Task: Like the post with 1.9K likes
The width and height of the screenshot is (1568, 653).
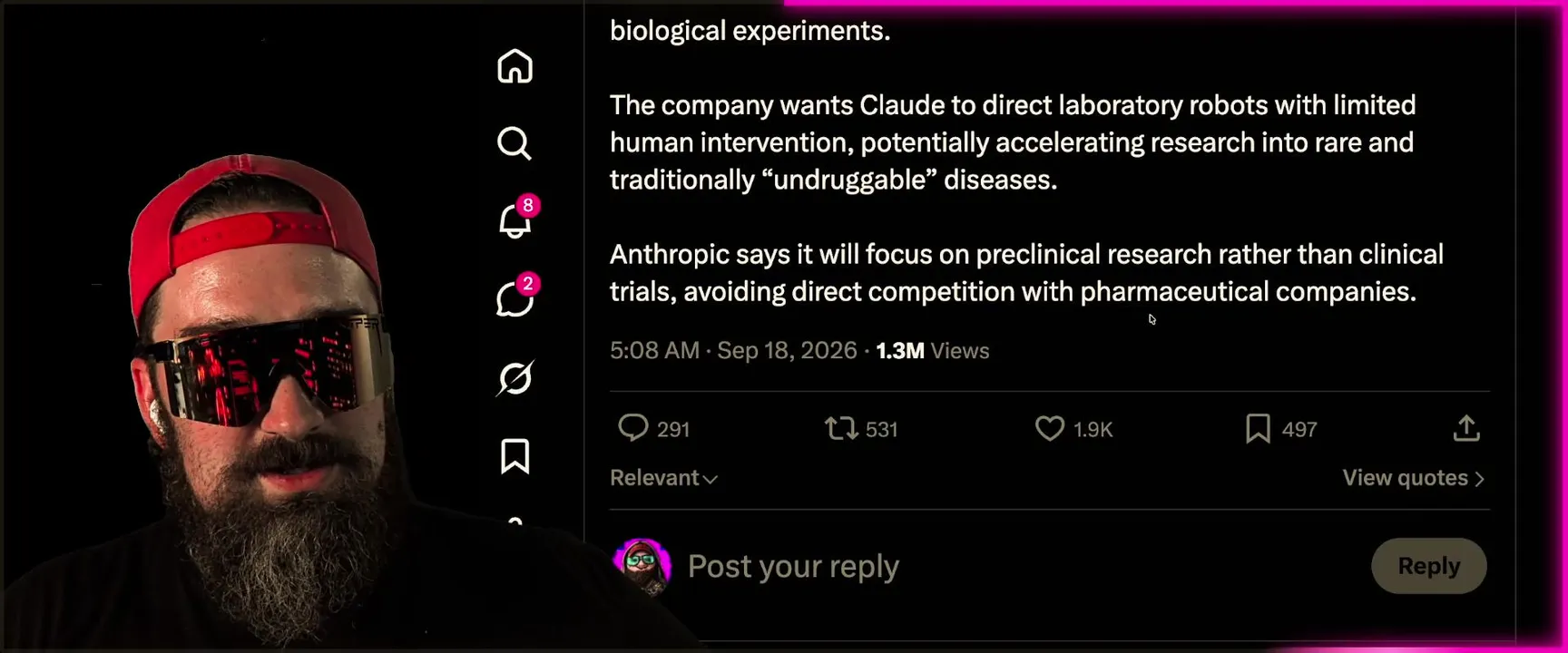Action: [x=1073, y=428]
